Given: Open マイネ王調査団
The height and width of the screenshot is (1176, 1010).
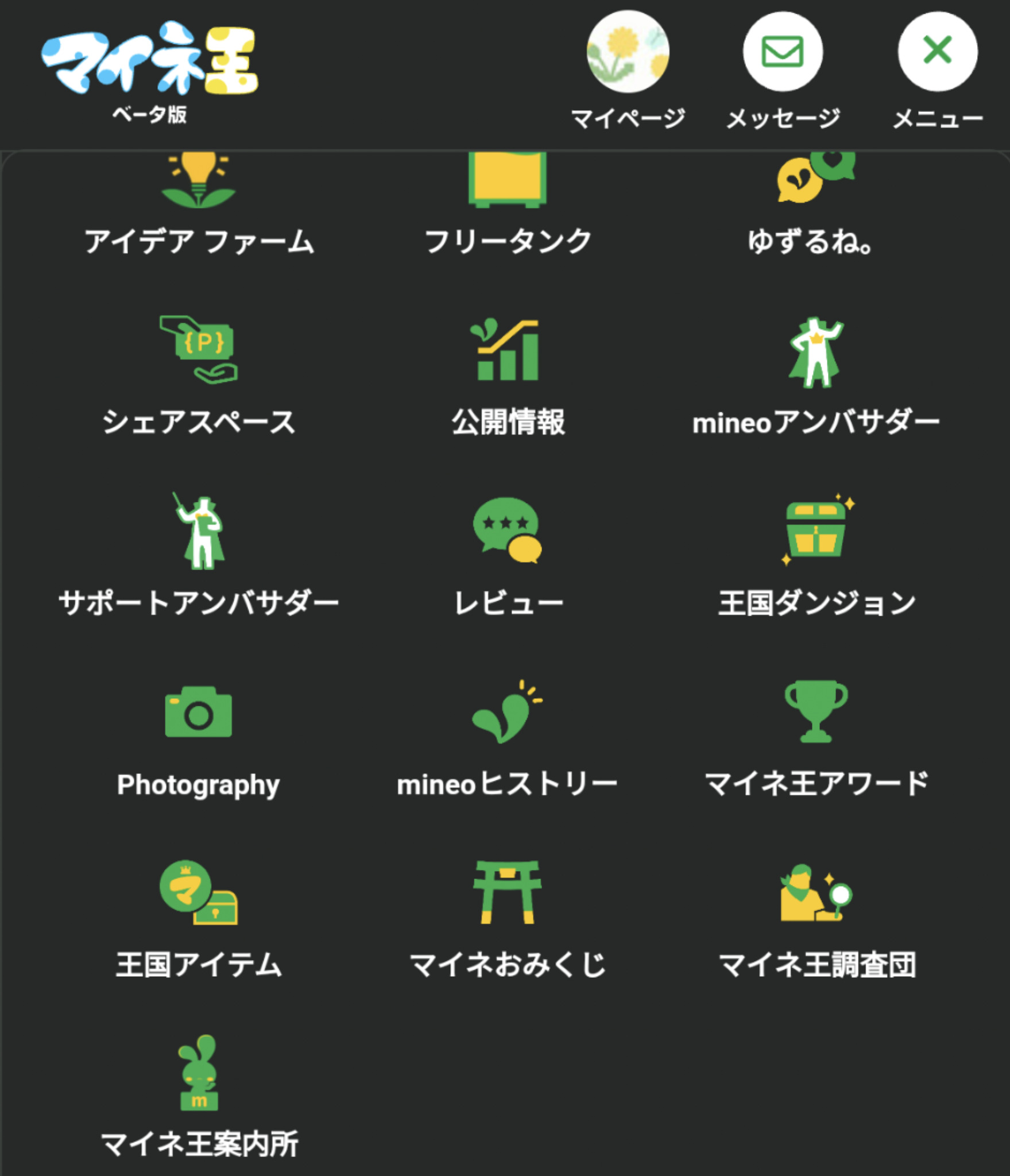Looking at the screenshot, I should [x=815, y=919].
